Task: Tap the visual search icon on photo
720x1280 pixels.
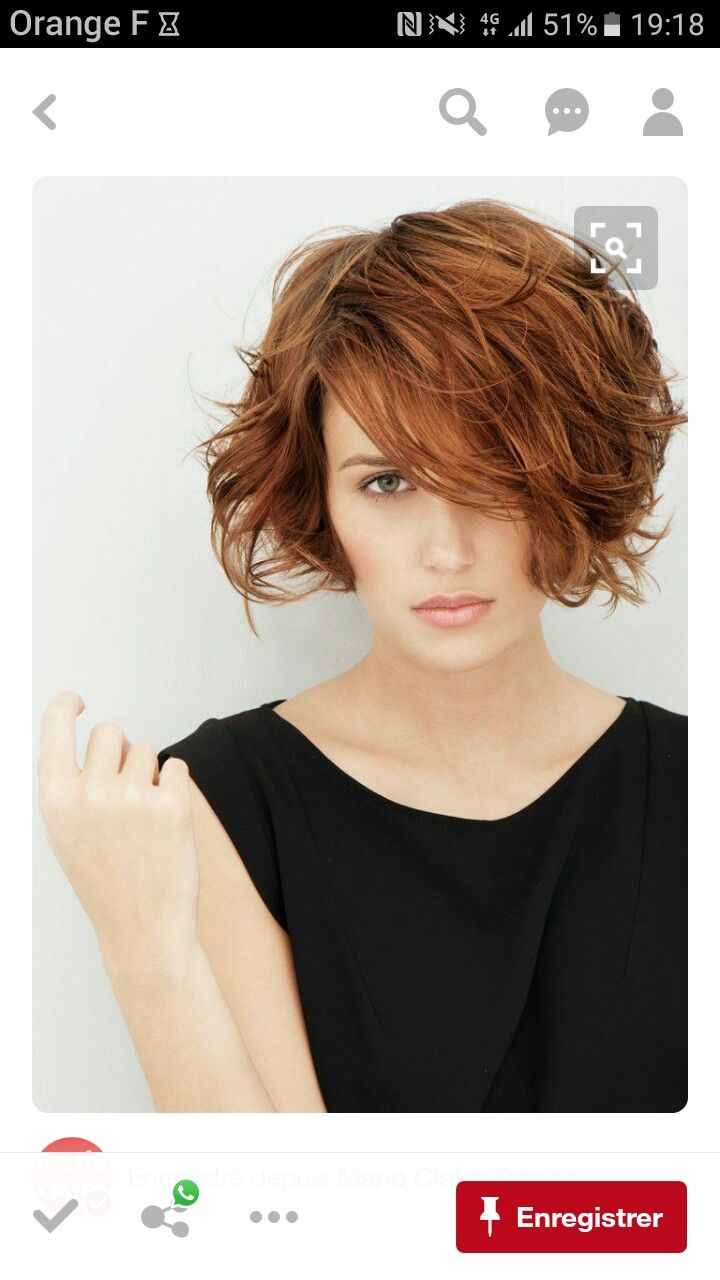Action: [x=616, y=248]
